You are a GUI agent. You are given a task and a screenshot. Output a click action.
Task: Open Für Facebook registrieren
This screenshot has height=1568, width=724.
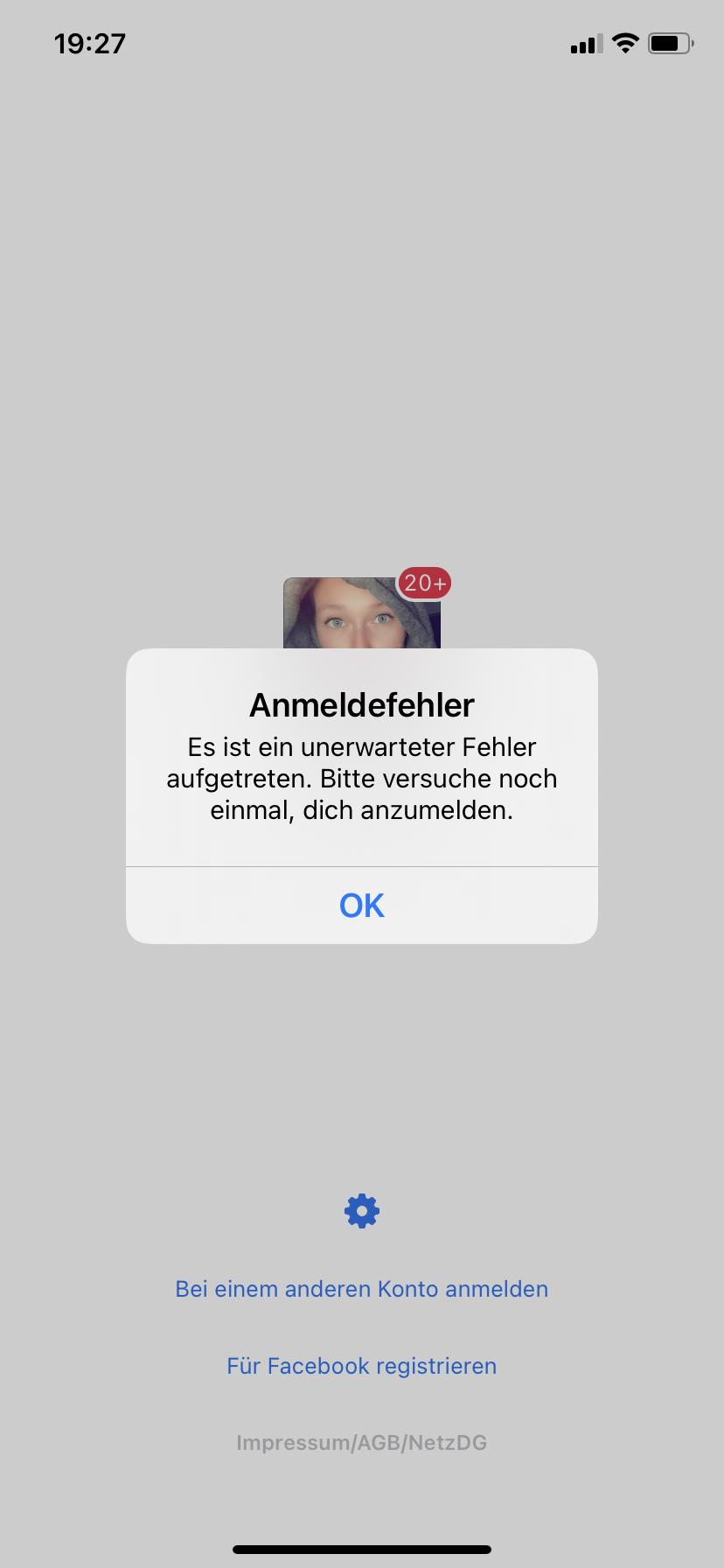[362, 1366]
